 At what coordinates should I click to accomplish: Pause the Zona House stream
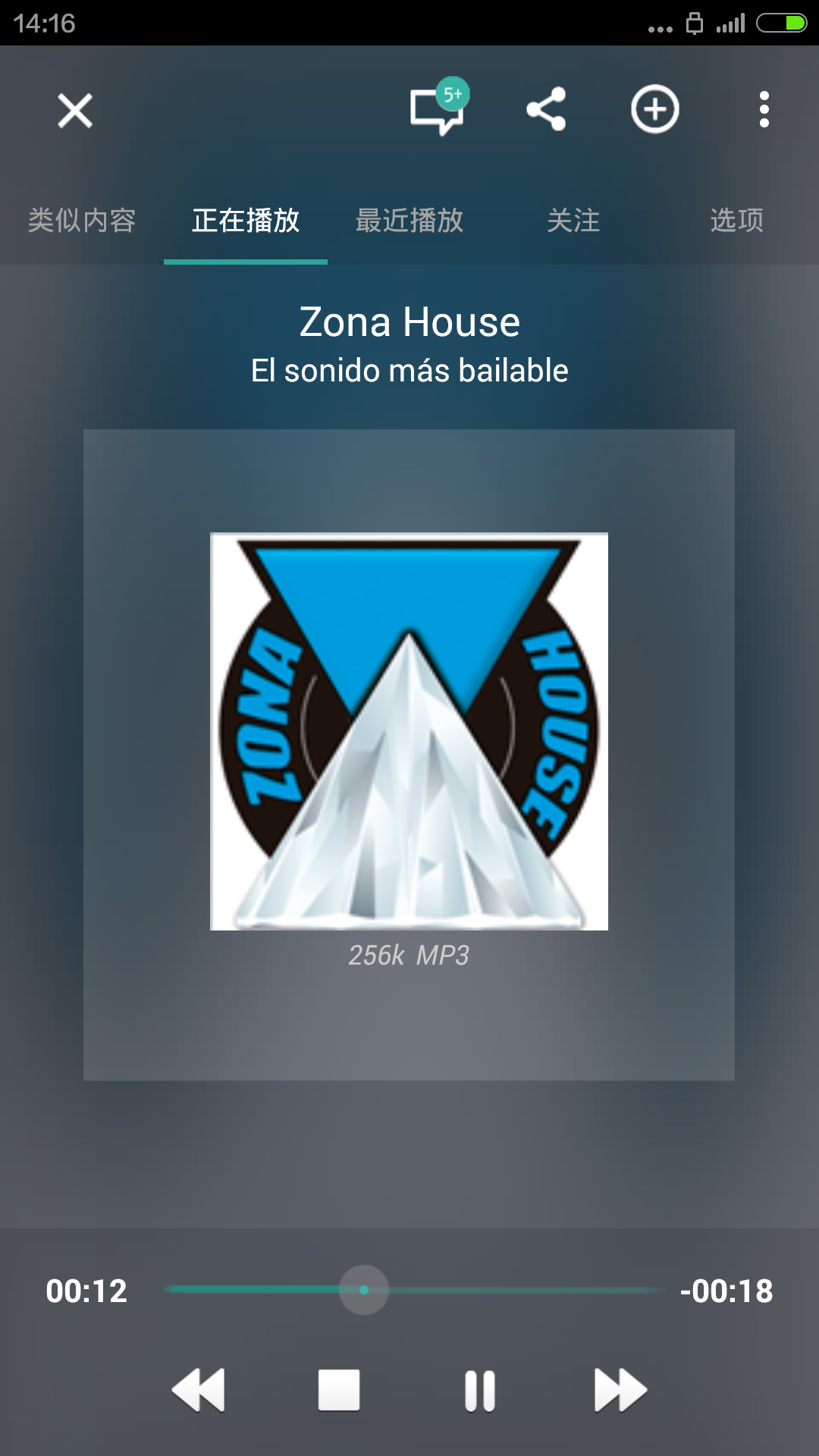tap(480, 1390)
